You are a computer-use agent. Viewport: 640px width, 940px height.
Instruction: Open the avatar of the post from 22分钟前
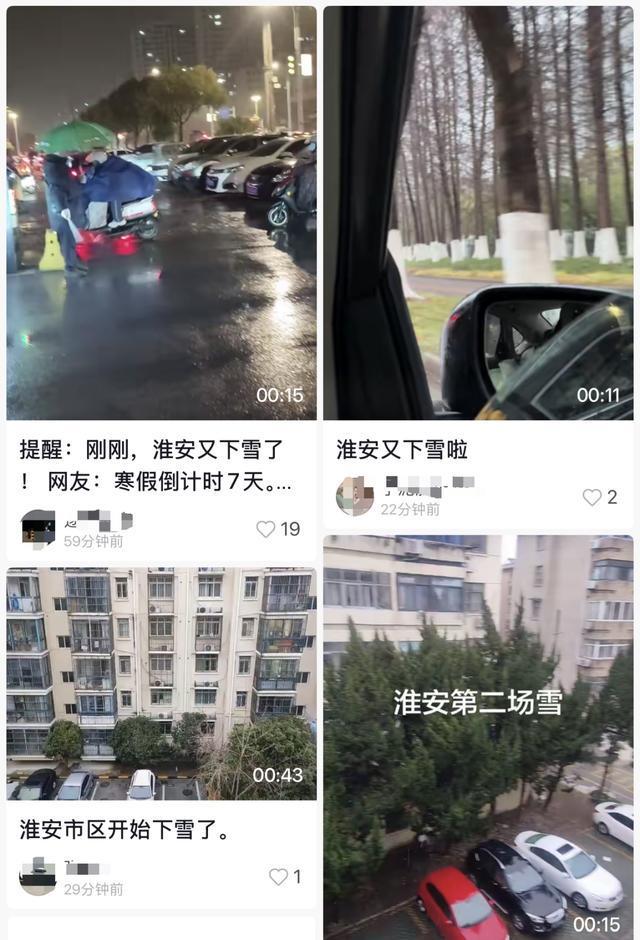tap(355, 496)
